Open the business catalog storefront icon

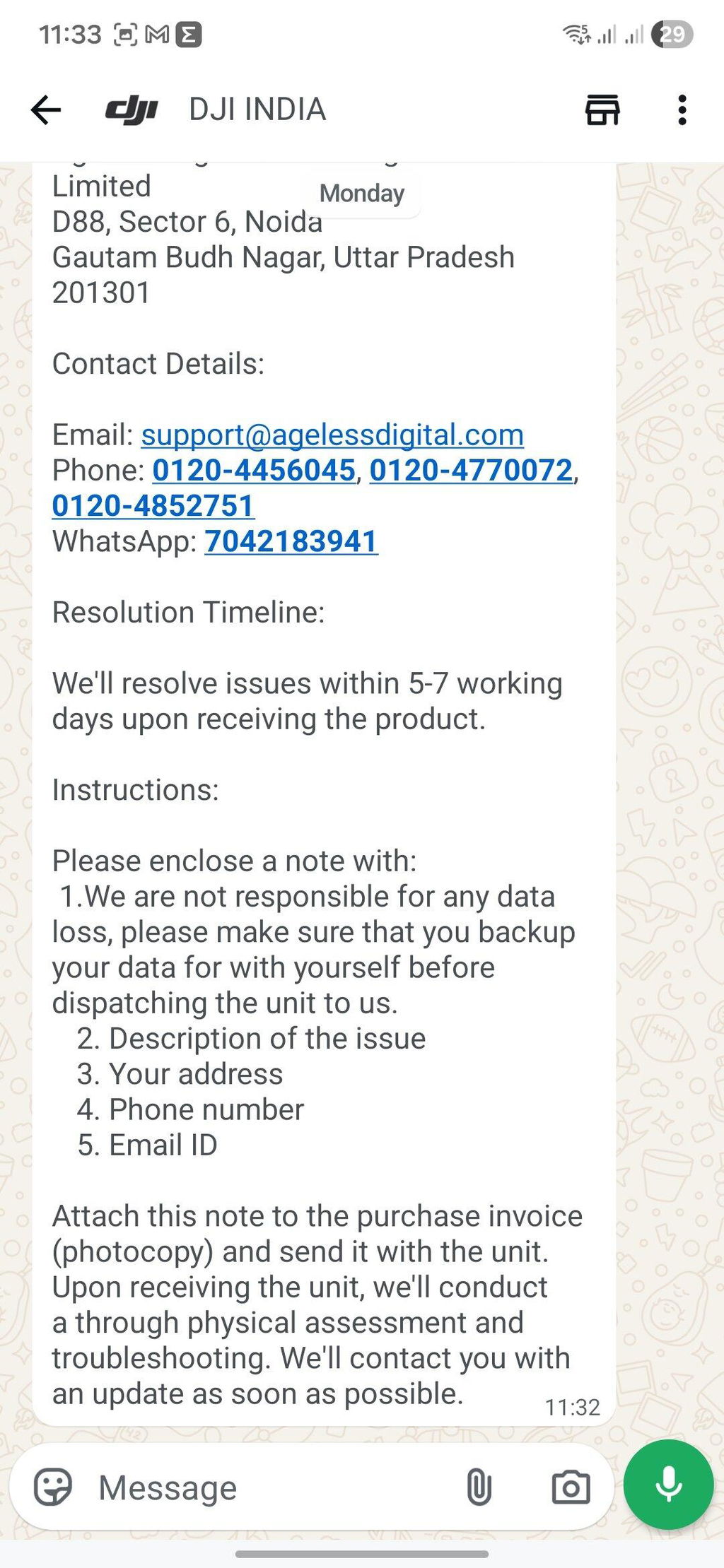pos(602,110)
